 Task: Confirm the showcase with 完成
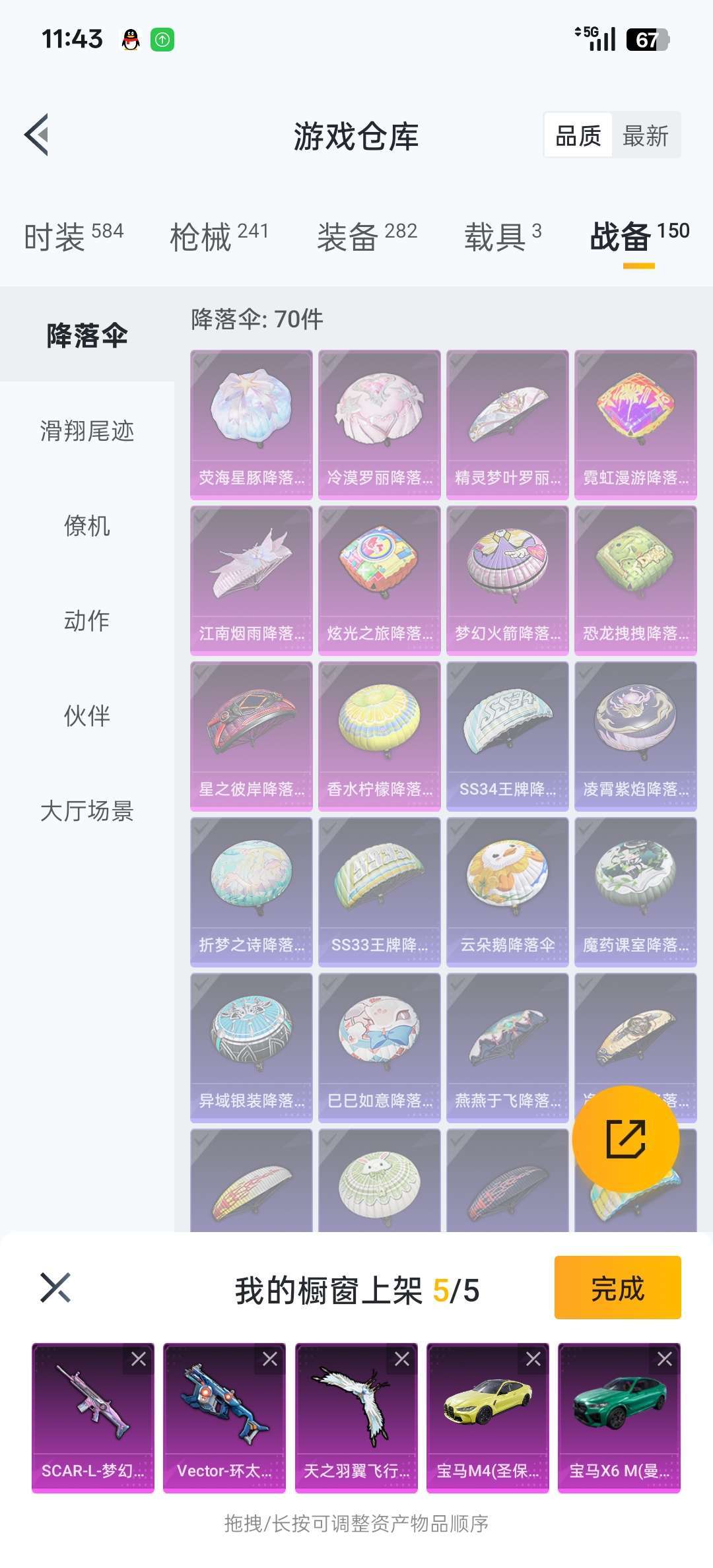click(617, 1288)
